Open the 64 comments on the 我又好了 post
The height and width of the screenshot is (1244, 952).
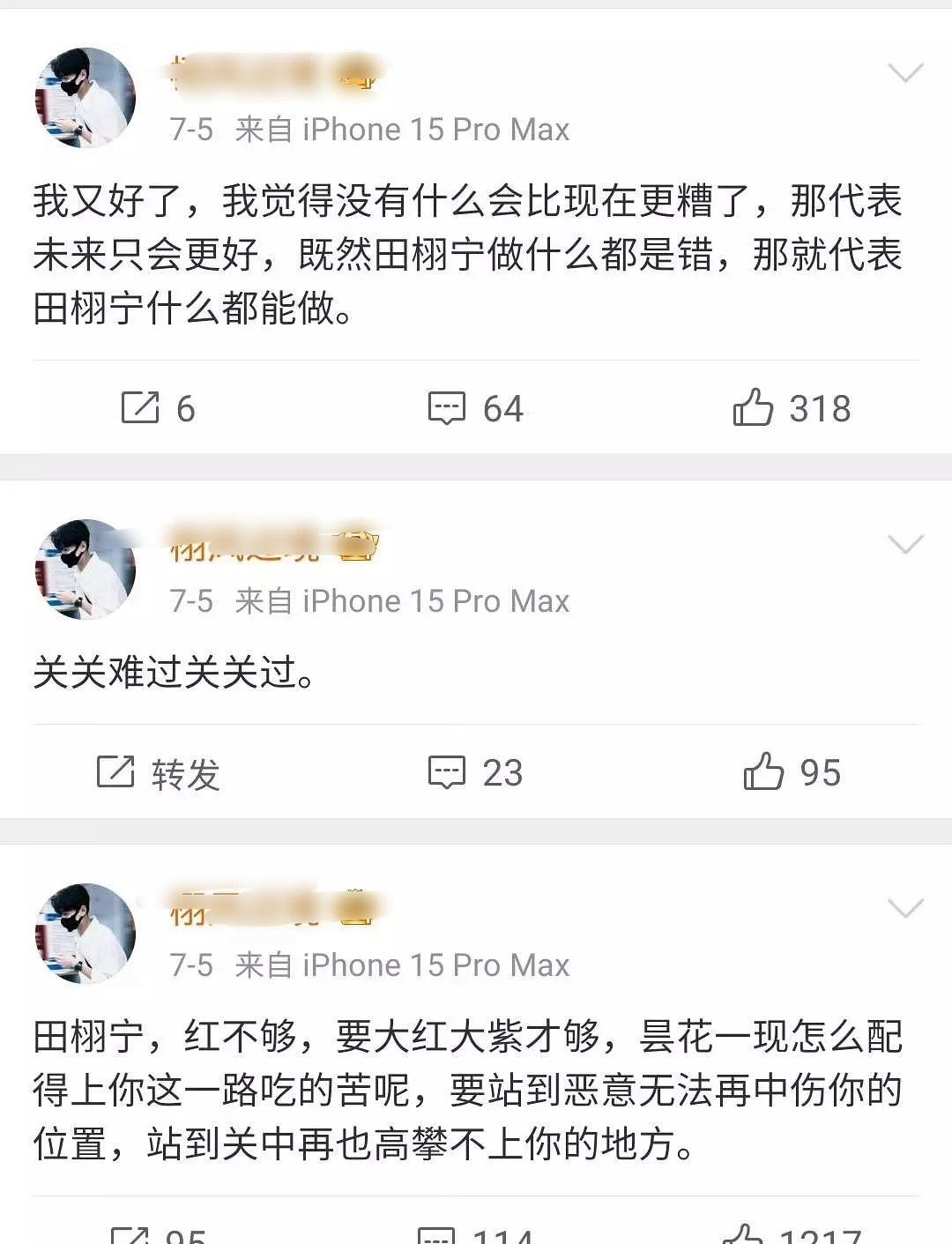point(475,408)
